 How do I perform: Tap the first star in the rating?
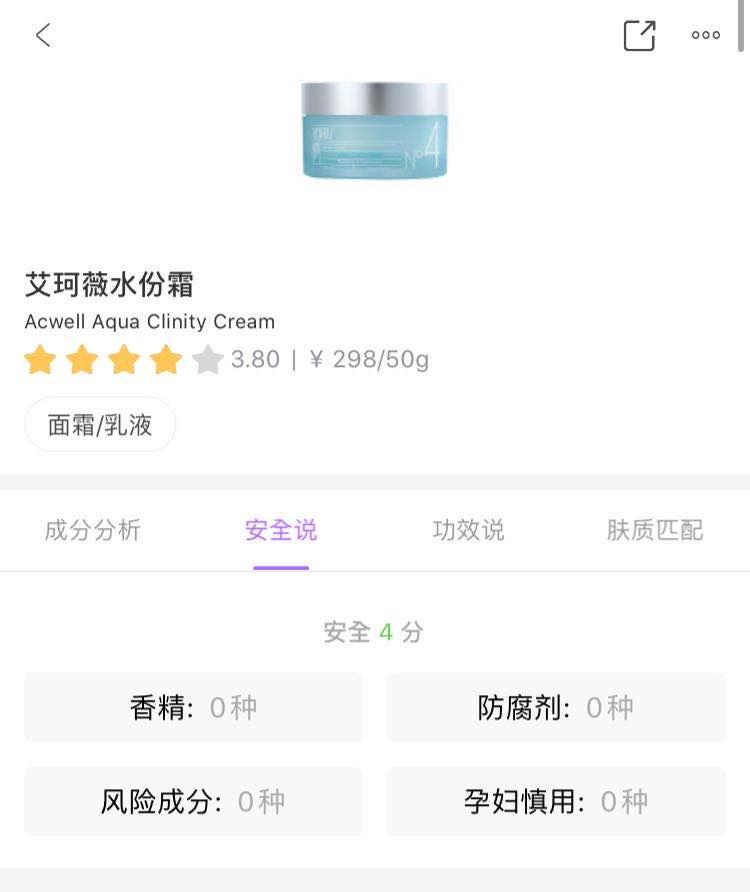[40, 360]
